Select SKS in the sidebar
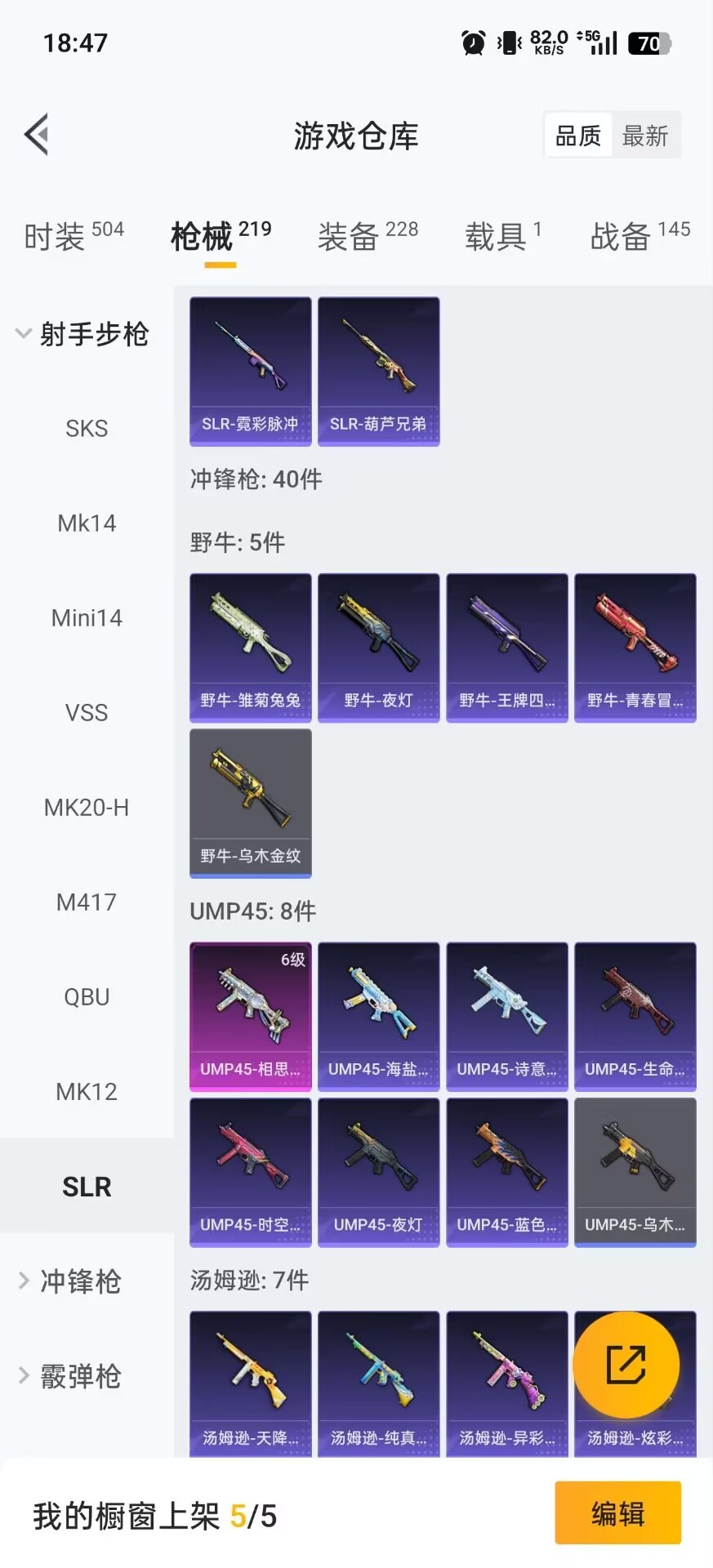The image size is (713, 1568). click(x=87, y=429)
